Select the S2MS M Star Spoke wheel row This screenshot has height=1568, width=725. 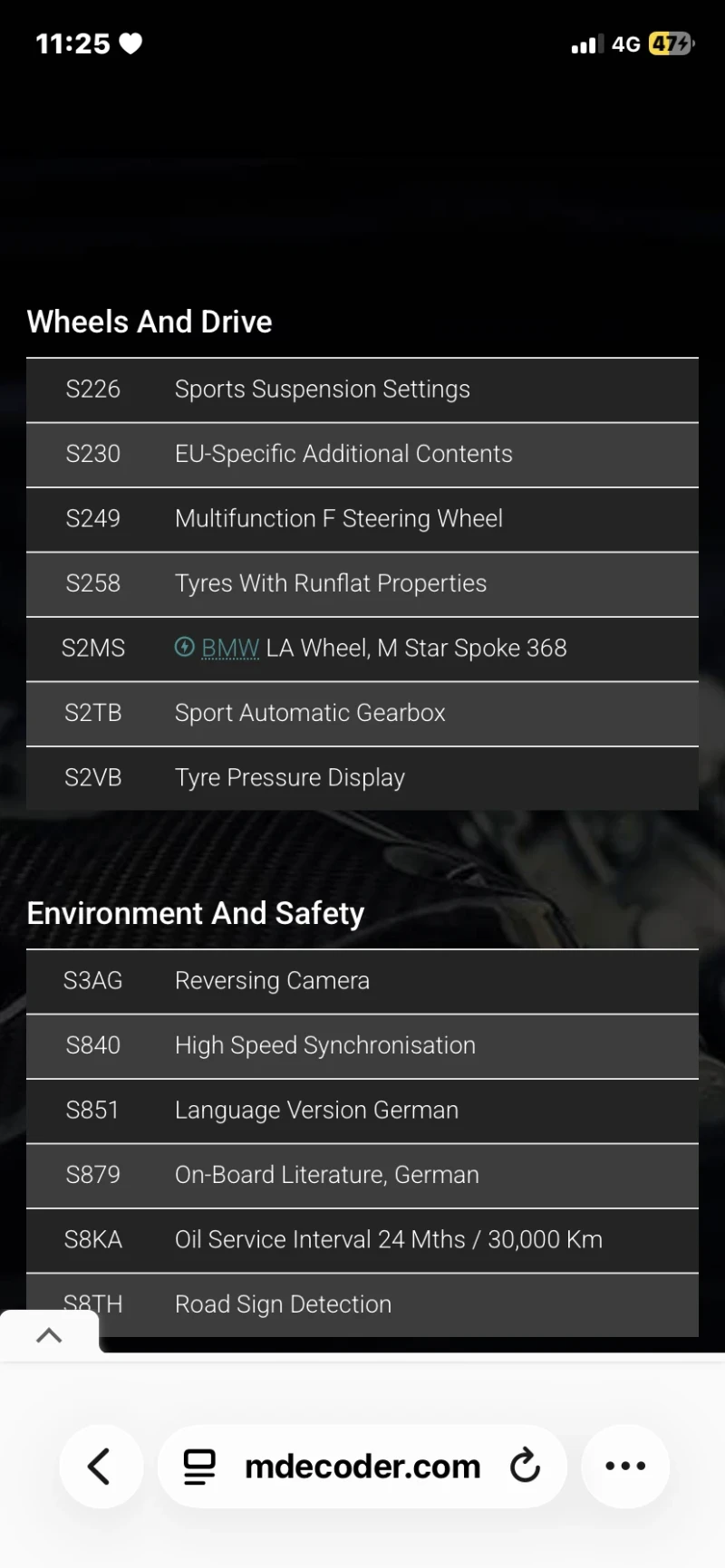(362, 649)
